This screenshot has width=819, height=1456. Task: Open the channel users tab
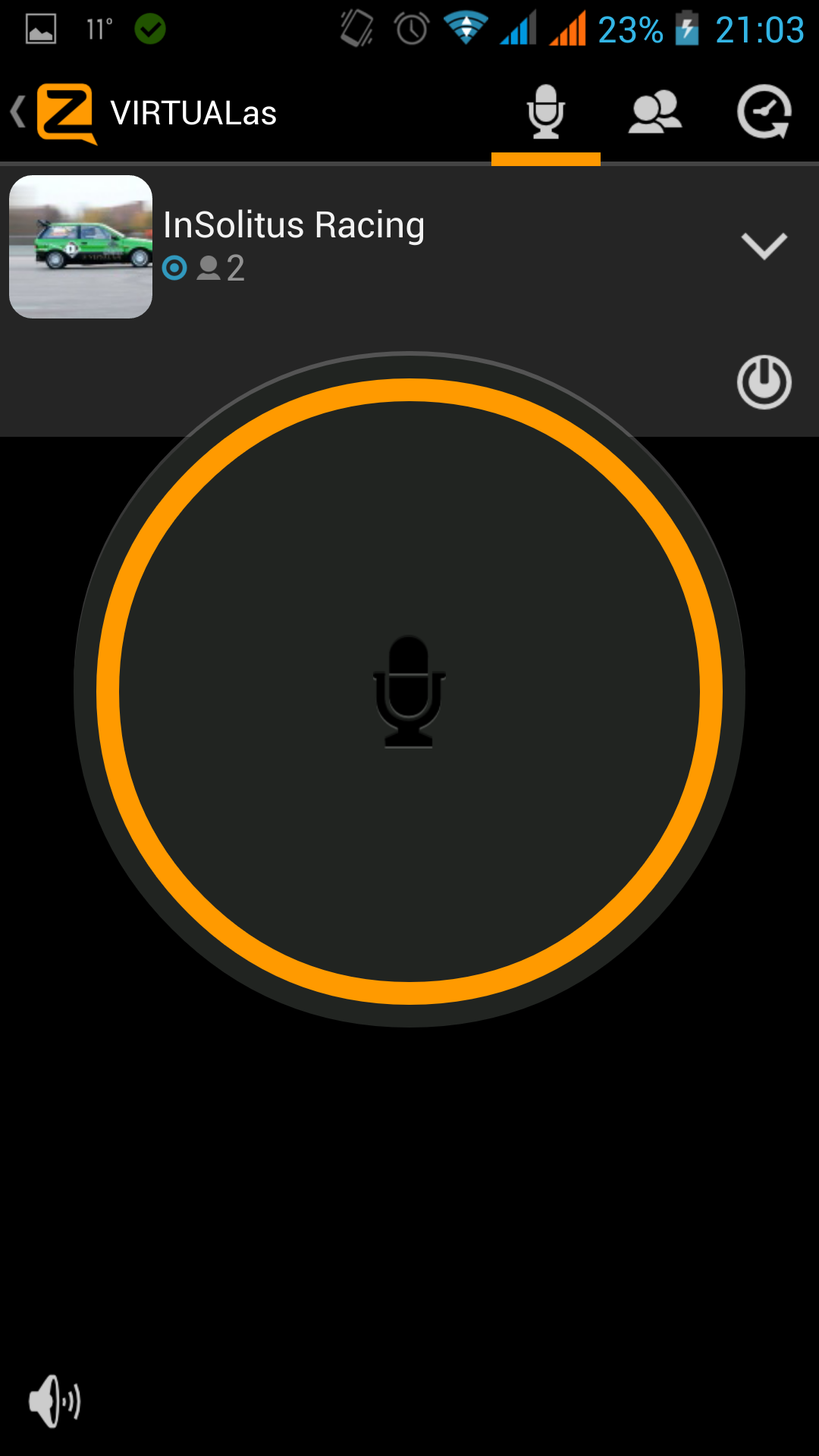(655, 112)
